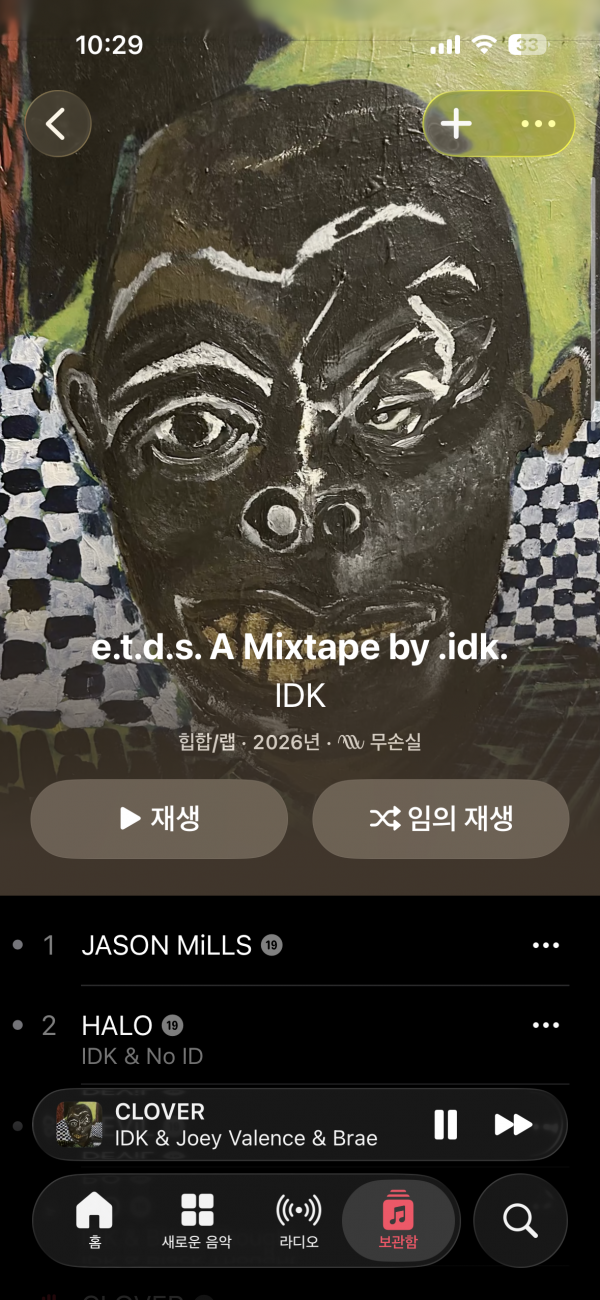Screen dimensions: 600x1300
Task: Go back from the album page
Action: coord(58,124)
